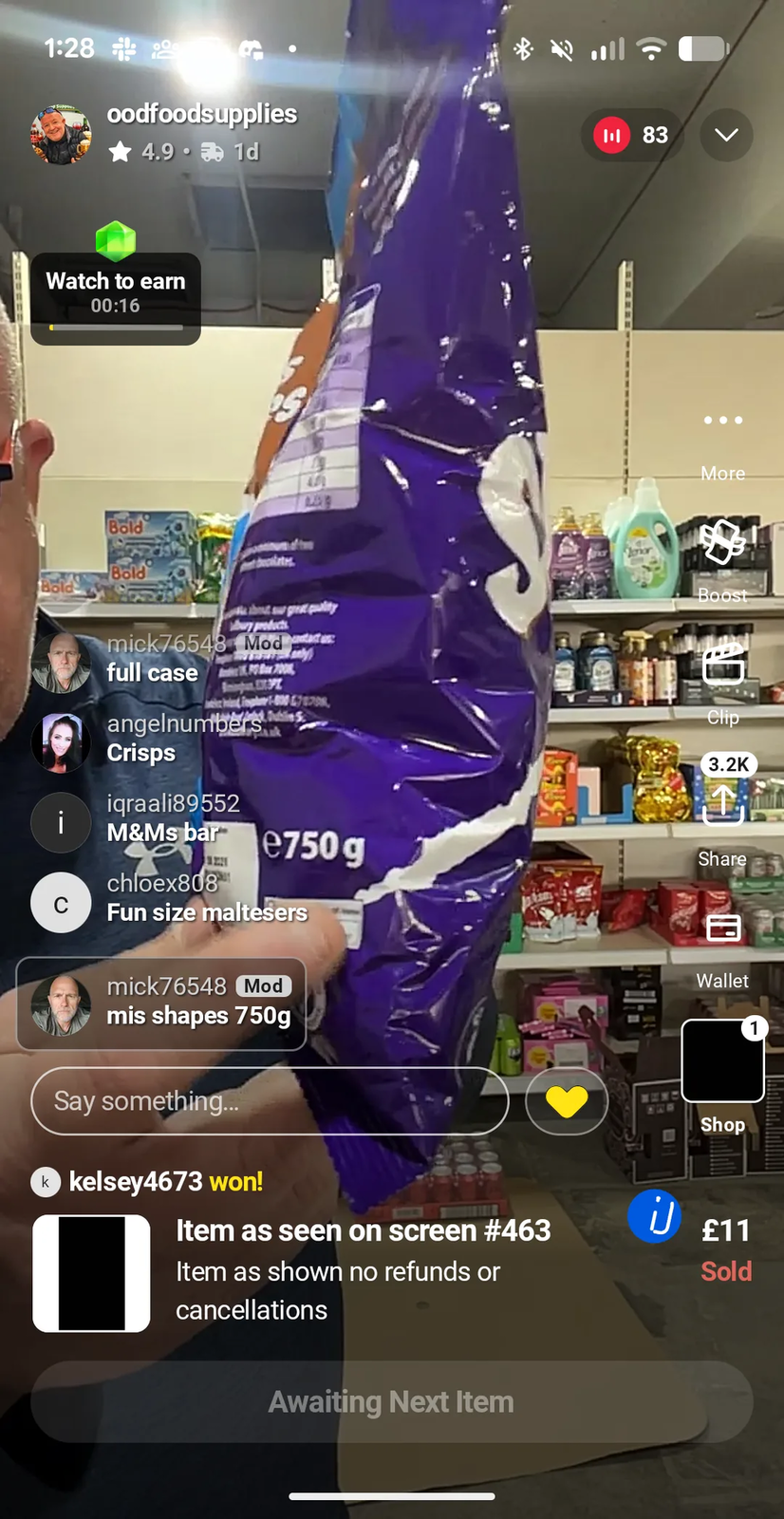Open chloex808's commenter profile

[x=61, y=902]
